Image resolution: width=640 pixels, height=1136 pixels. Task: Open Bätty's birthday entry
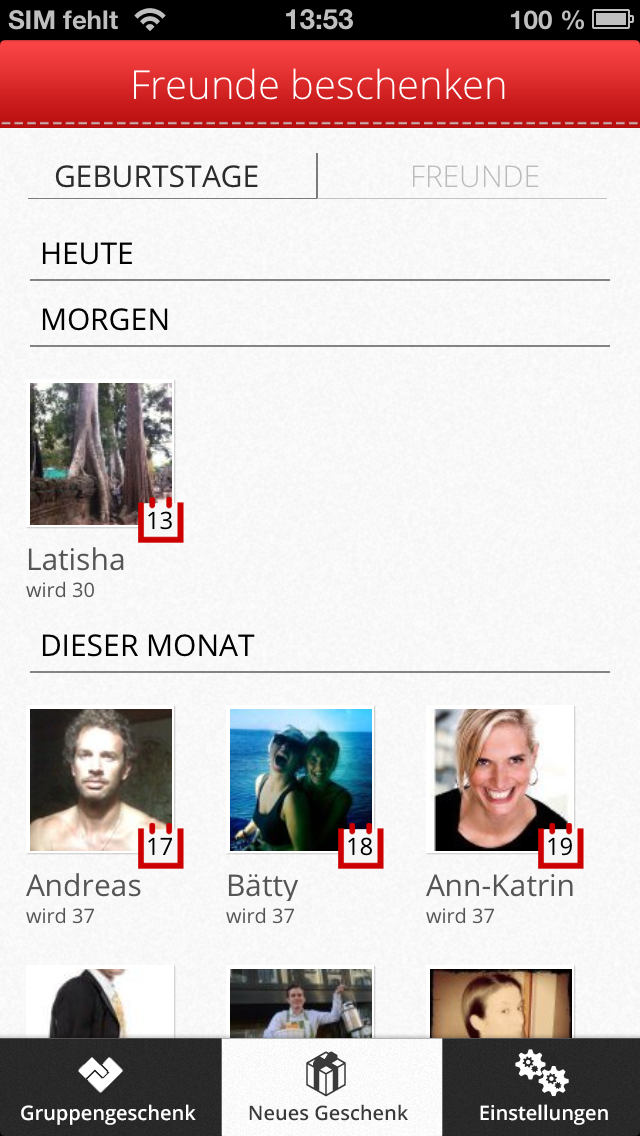(x=300, y=781)
